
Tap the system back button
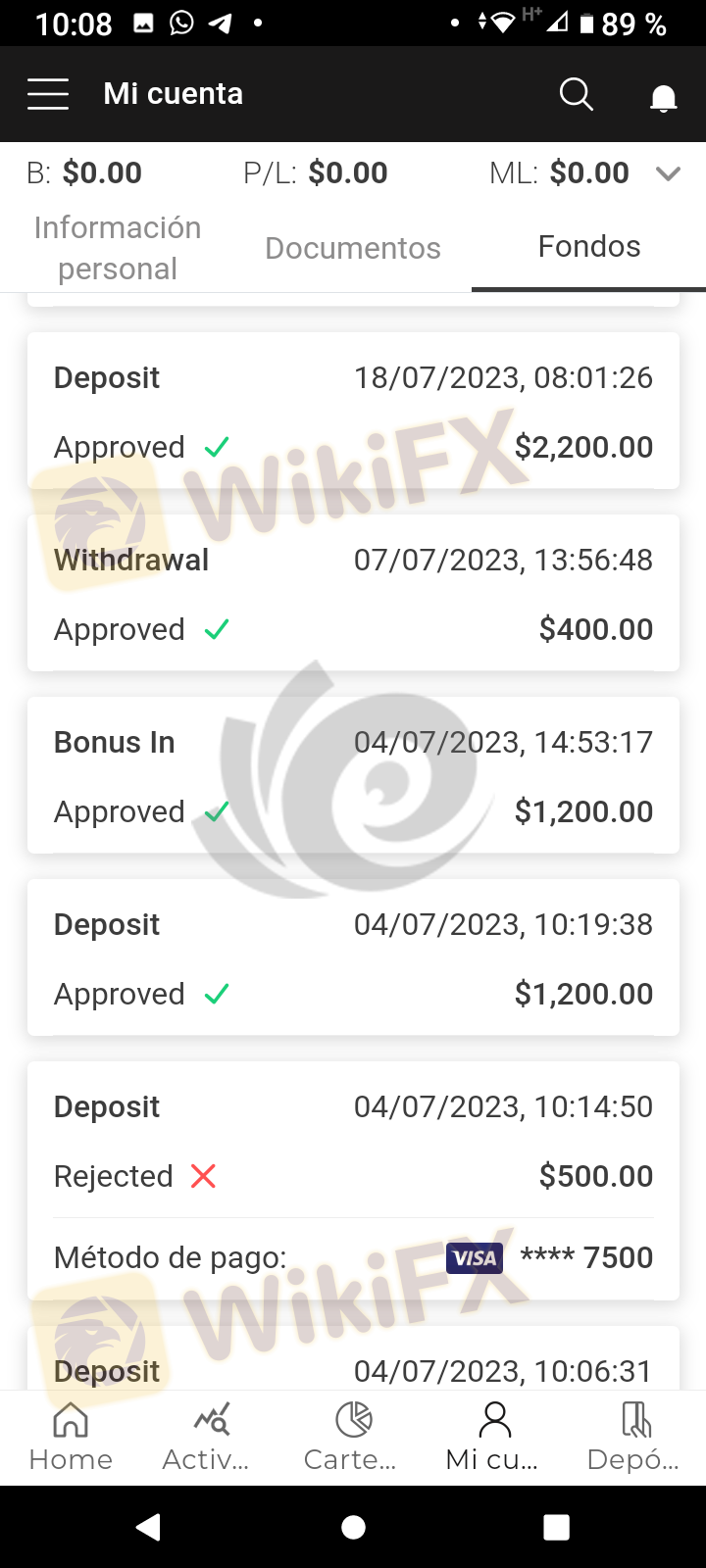148,1527
